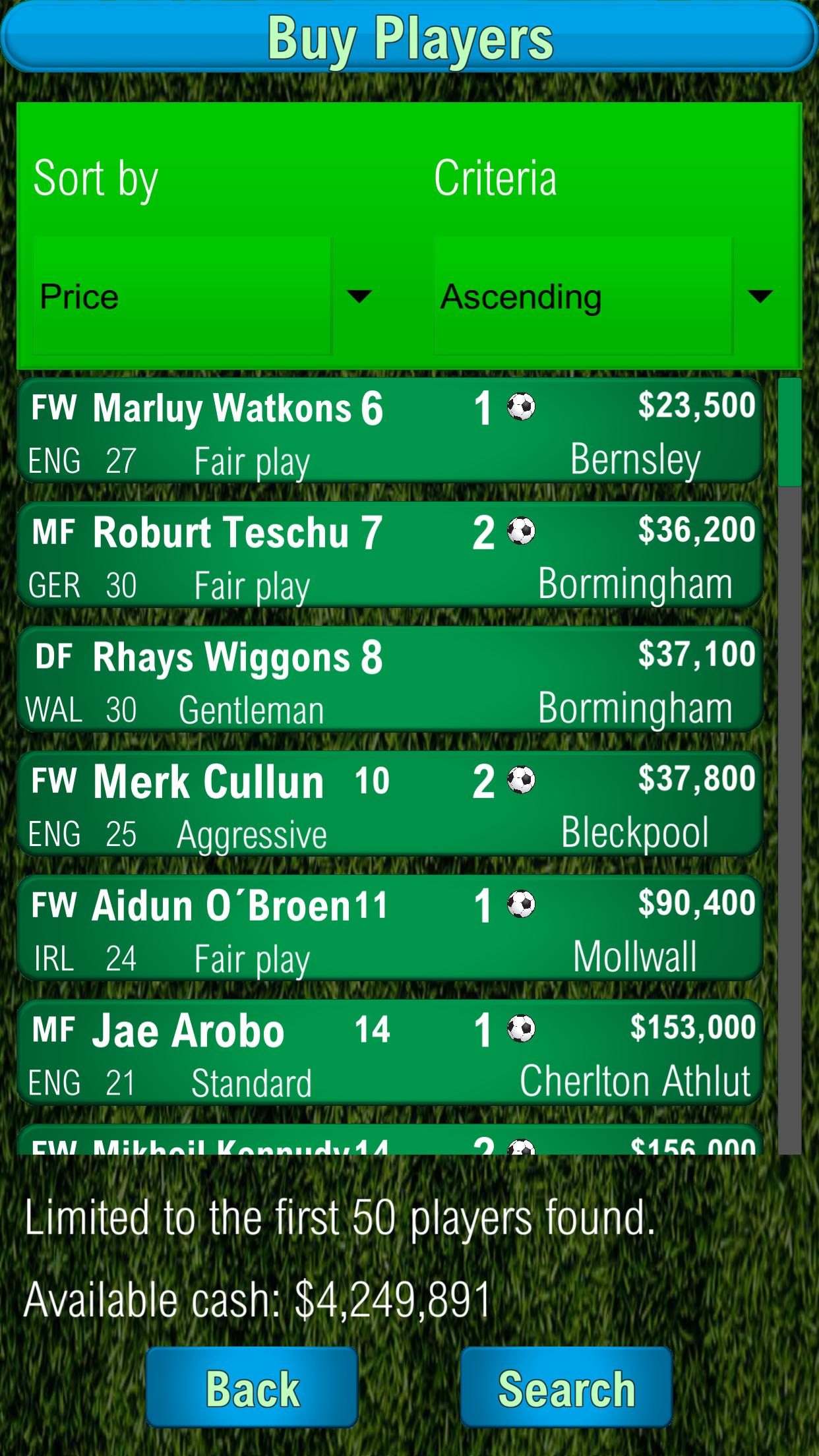Open Rhays Wiggons player entry
The height and width of the screenshot is (1456, 819).
(x=390, y=680)
